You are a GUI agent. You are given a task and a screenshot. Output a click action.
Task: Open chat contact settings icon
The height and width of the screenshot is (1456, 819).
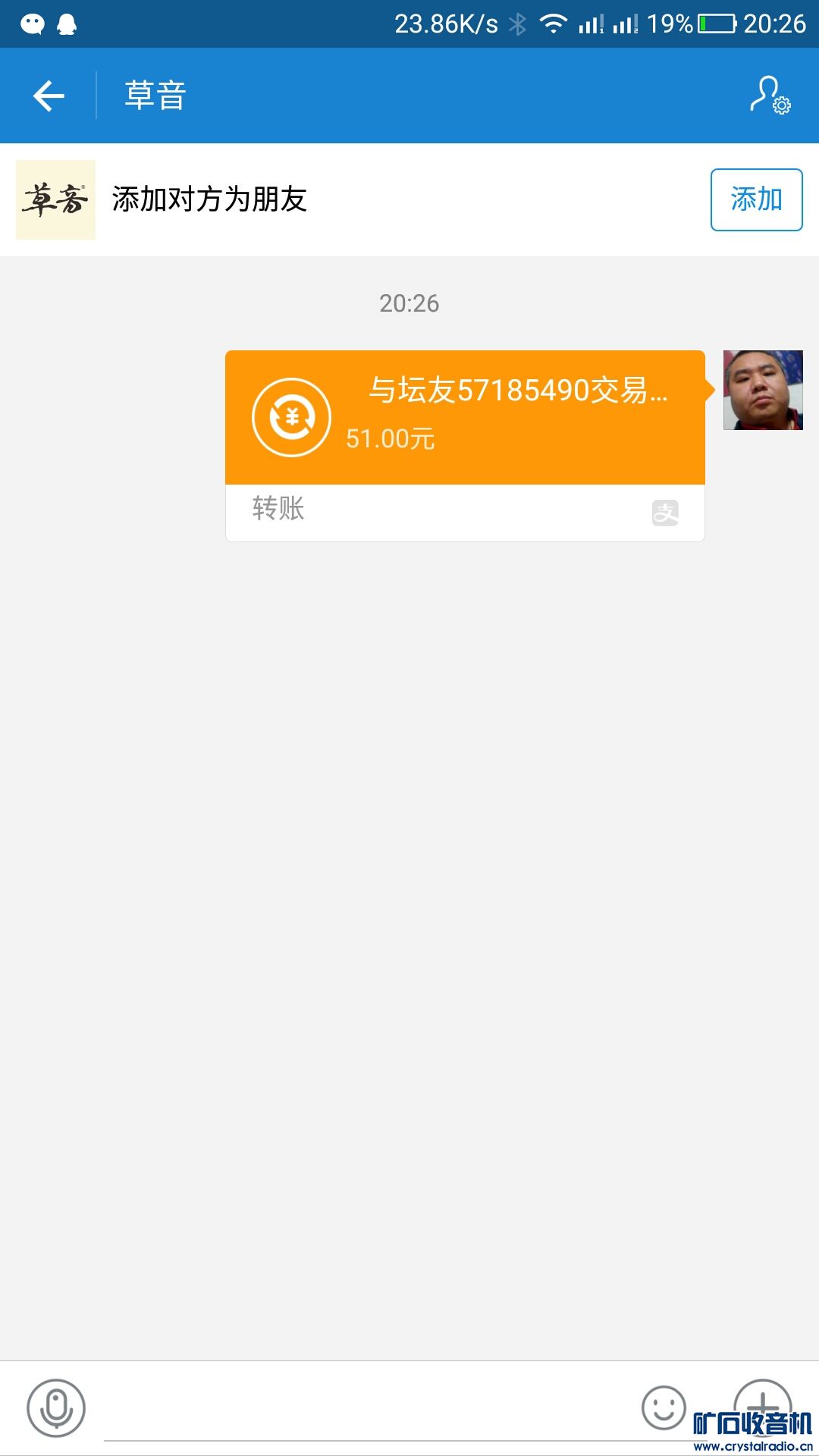pyautogui.click(x=770, y=96)
